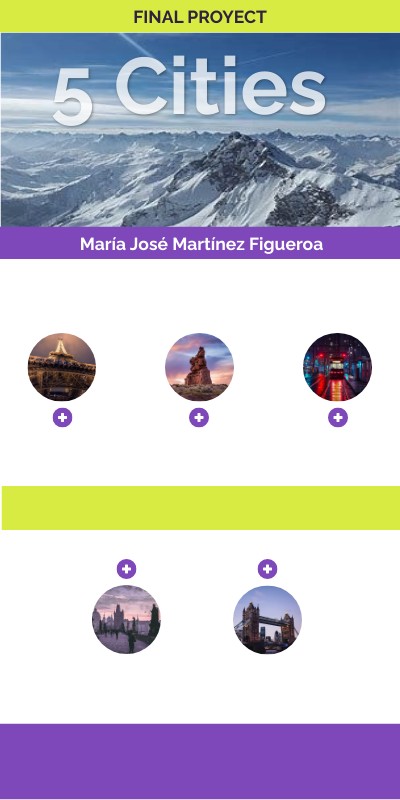
Task: Open the Prague bridge sunset image
Action: (x=126, y=619)
